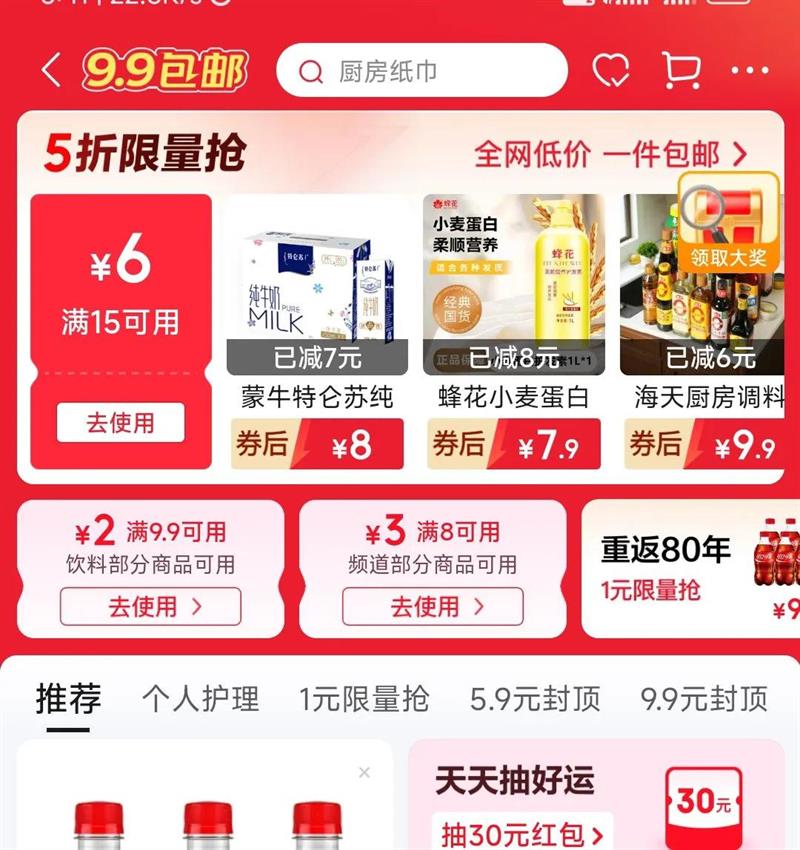This screenshot has width=800, height=850.
Task: Open the search box showing 厨房纸巾
Action: tap(422, 70)
